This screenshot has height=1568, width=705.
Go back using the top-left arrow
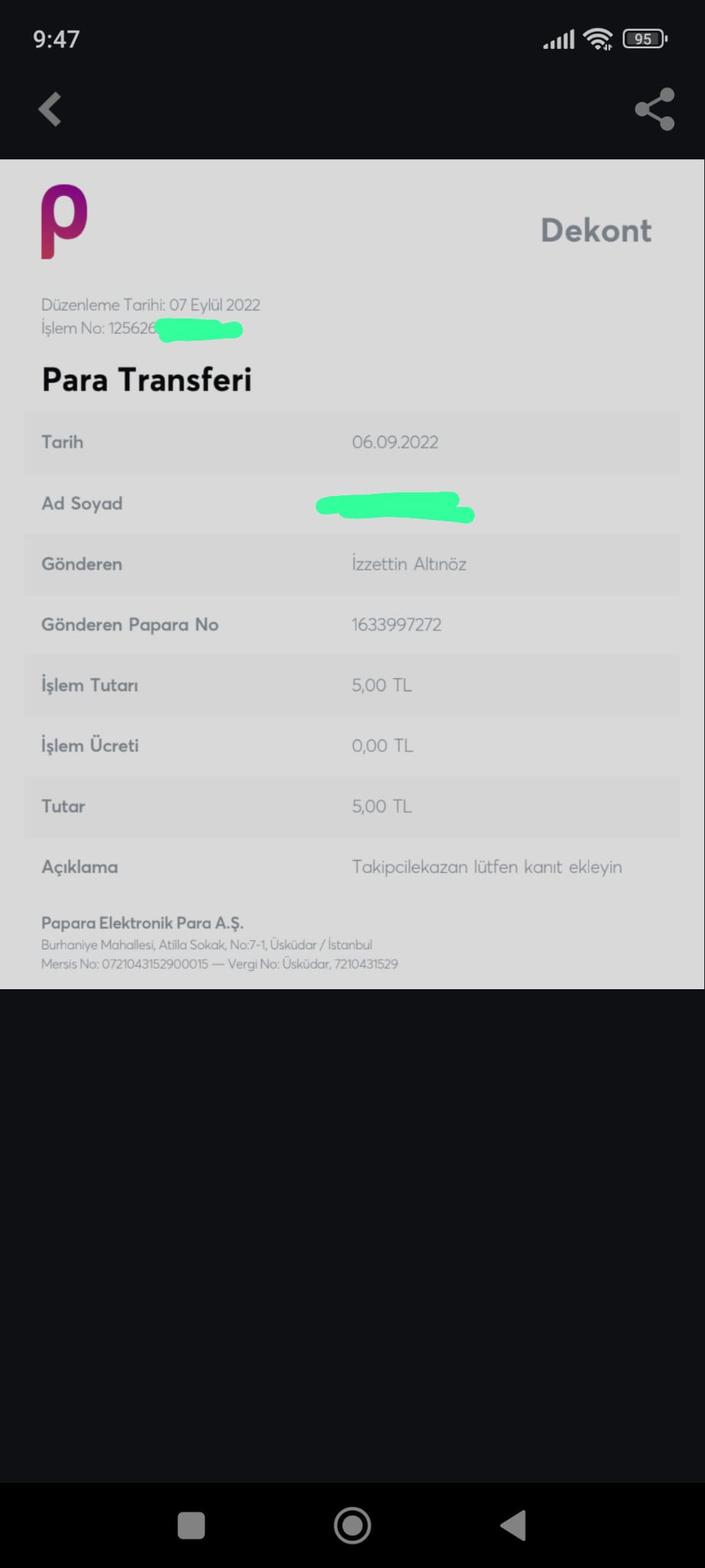(x=50, y=109)
